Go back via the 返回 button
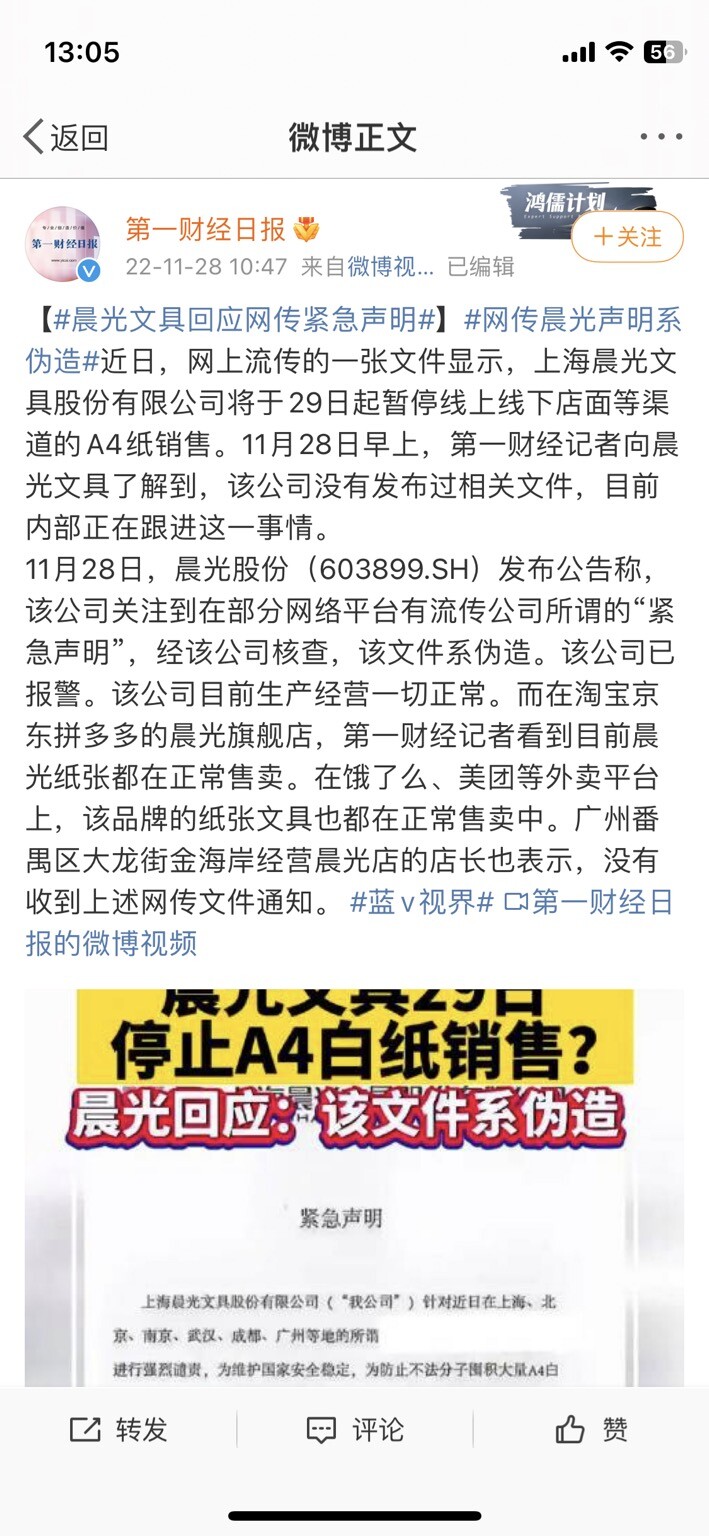709x1536 pixels. tap(66, 137)
